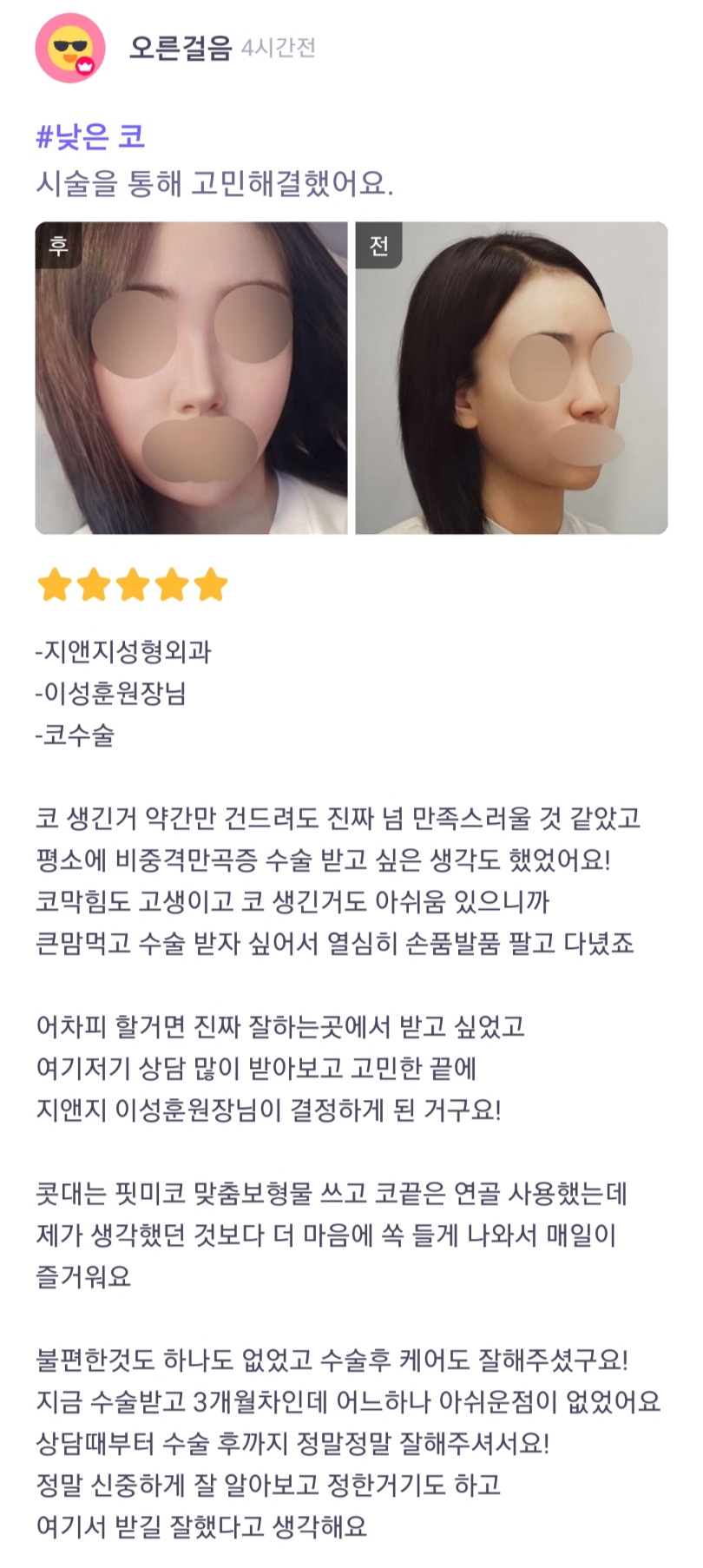Screen dimensions: 703x1568
Task: Open 오른걸음's profile avatar
Action: pos(70,49)
